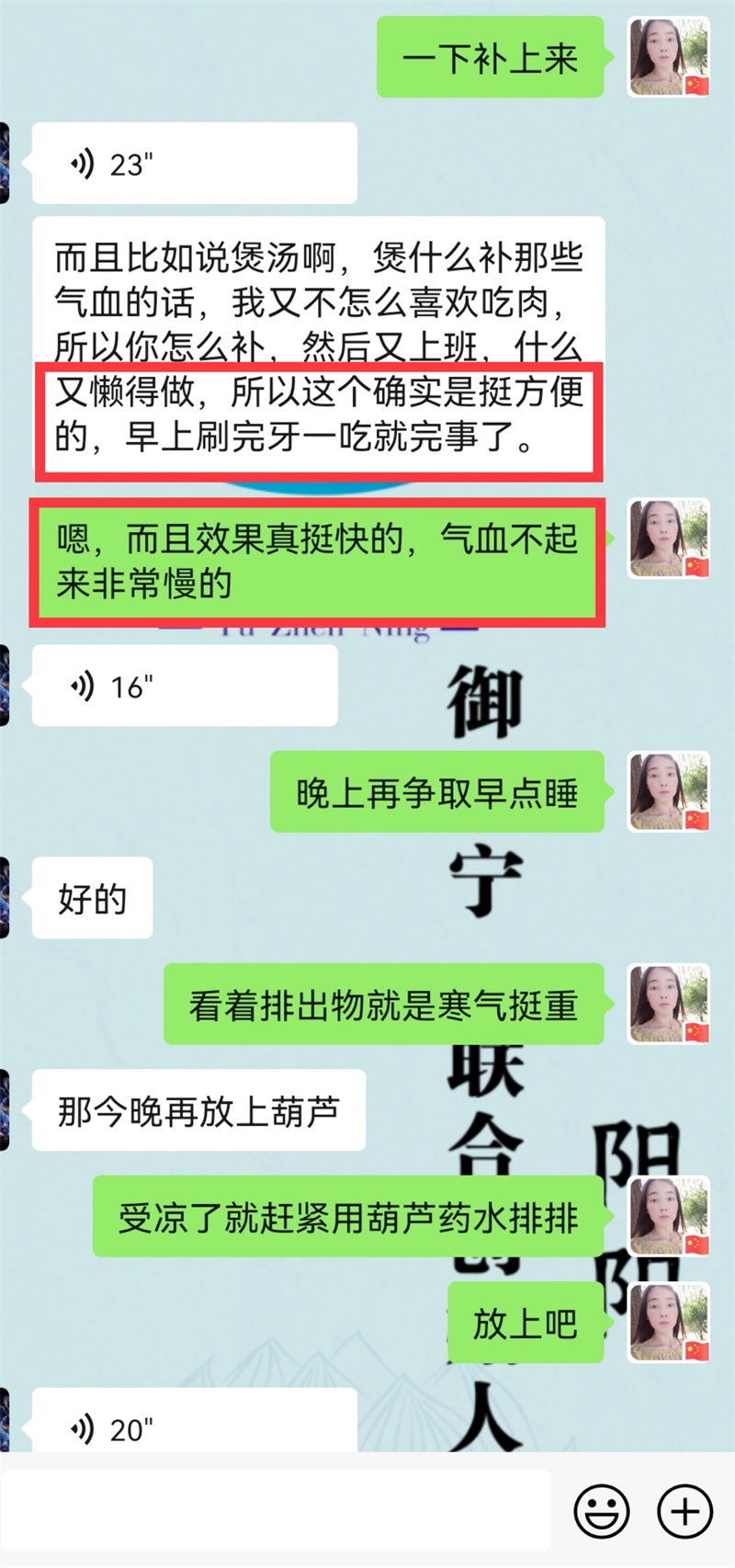Open the emoji sticker panel
Viewport: 735px width, 1568px height.
click(602, 1511)
